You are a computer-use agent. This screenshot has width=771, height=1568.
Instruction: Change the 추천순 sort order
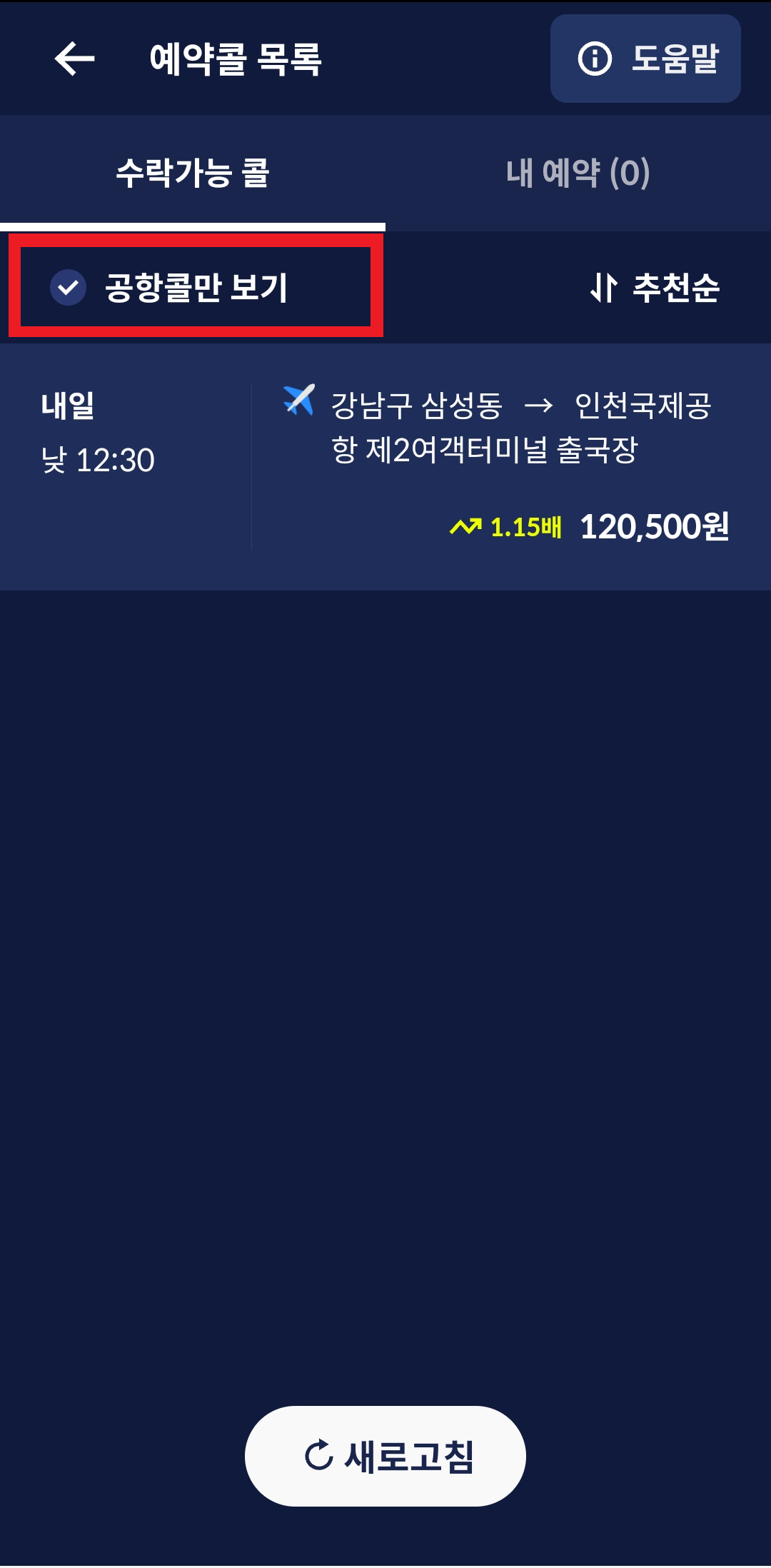click(x=655, y=288)
